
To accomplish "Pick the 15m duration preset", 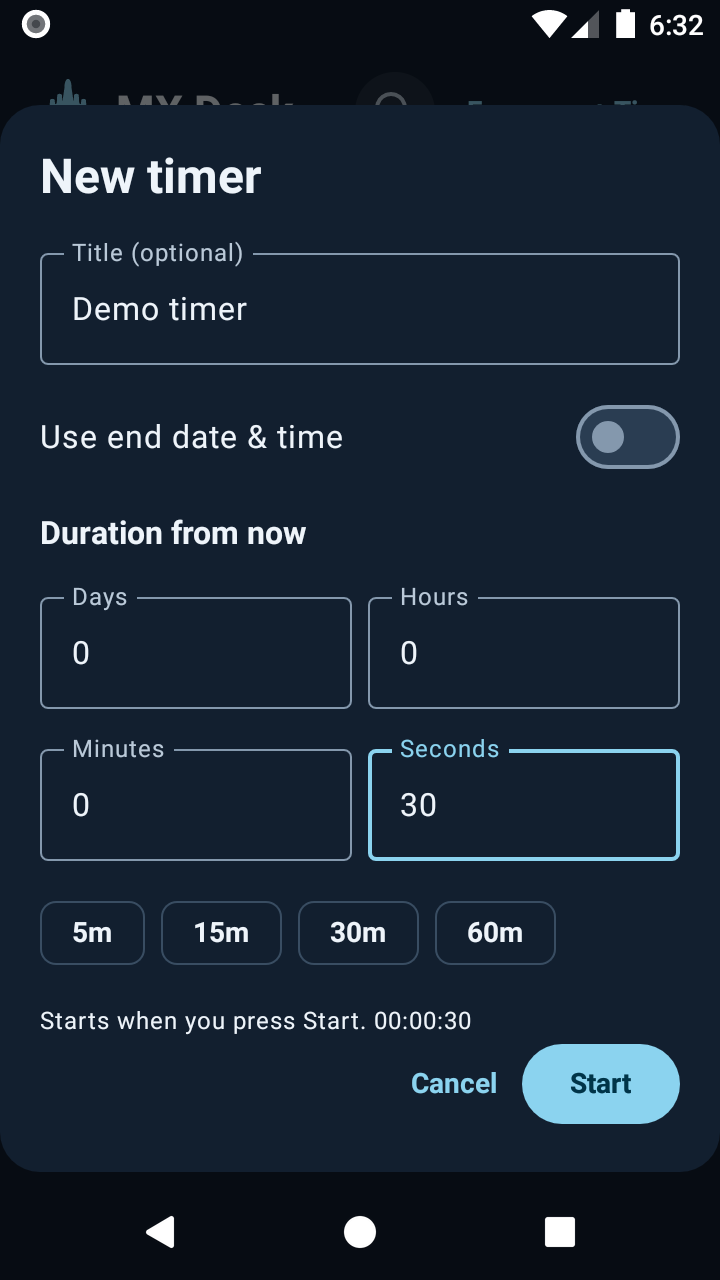I will 221,933.
